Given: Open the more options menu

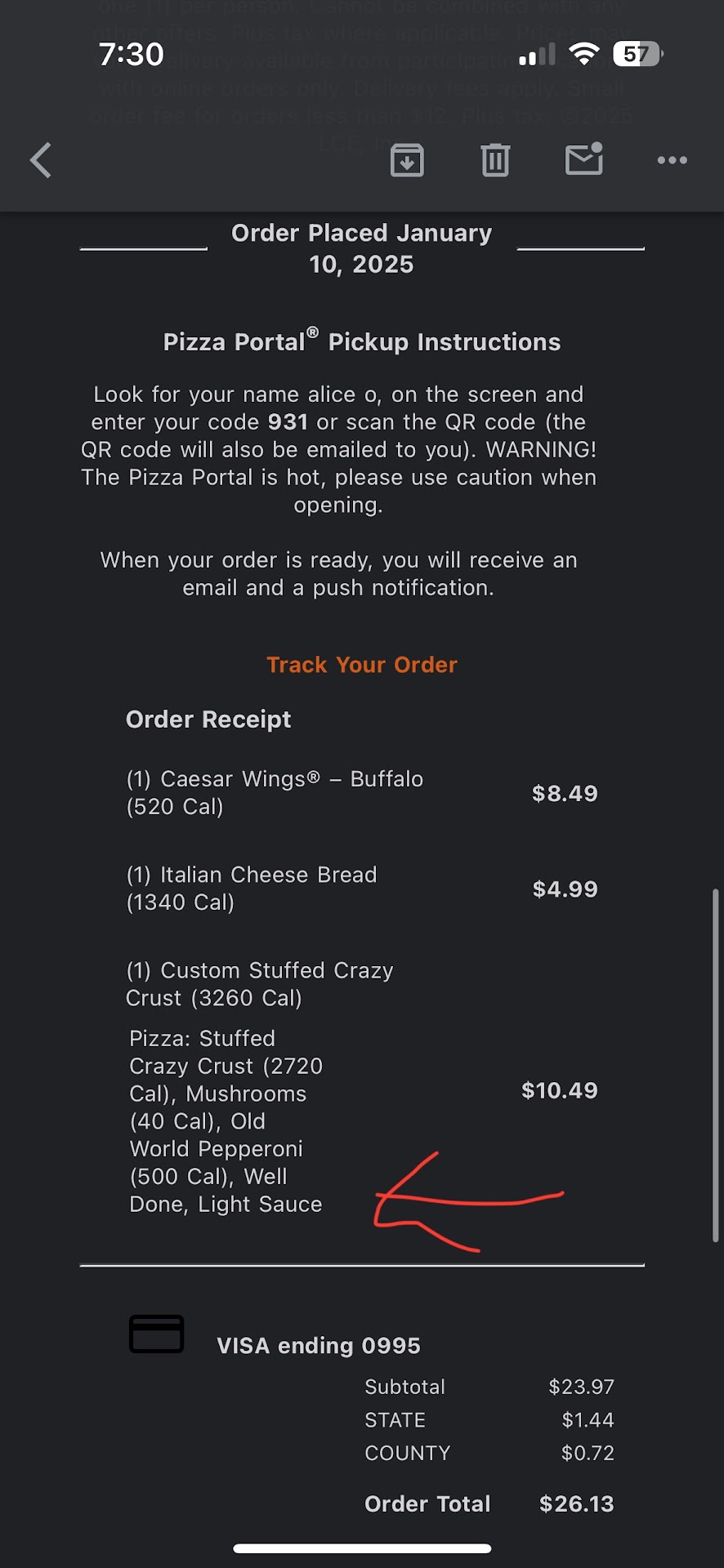Looking at the screenshot, I should pyautogui.click(x=672, y=160).
